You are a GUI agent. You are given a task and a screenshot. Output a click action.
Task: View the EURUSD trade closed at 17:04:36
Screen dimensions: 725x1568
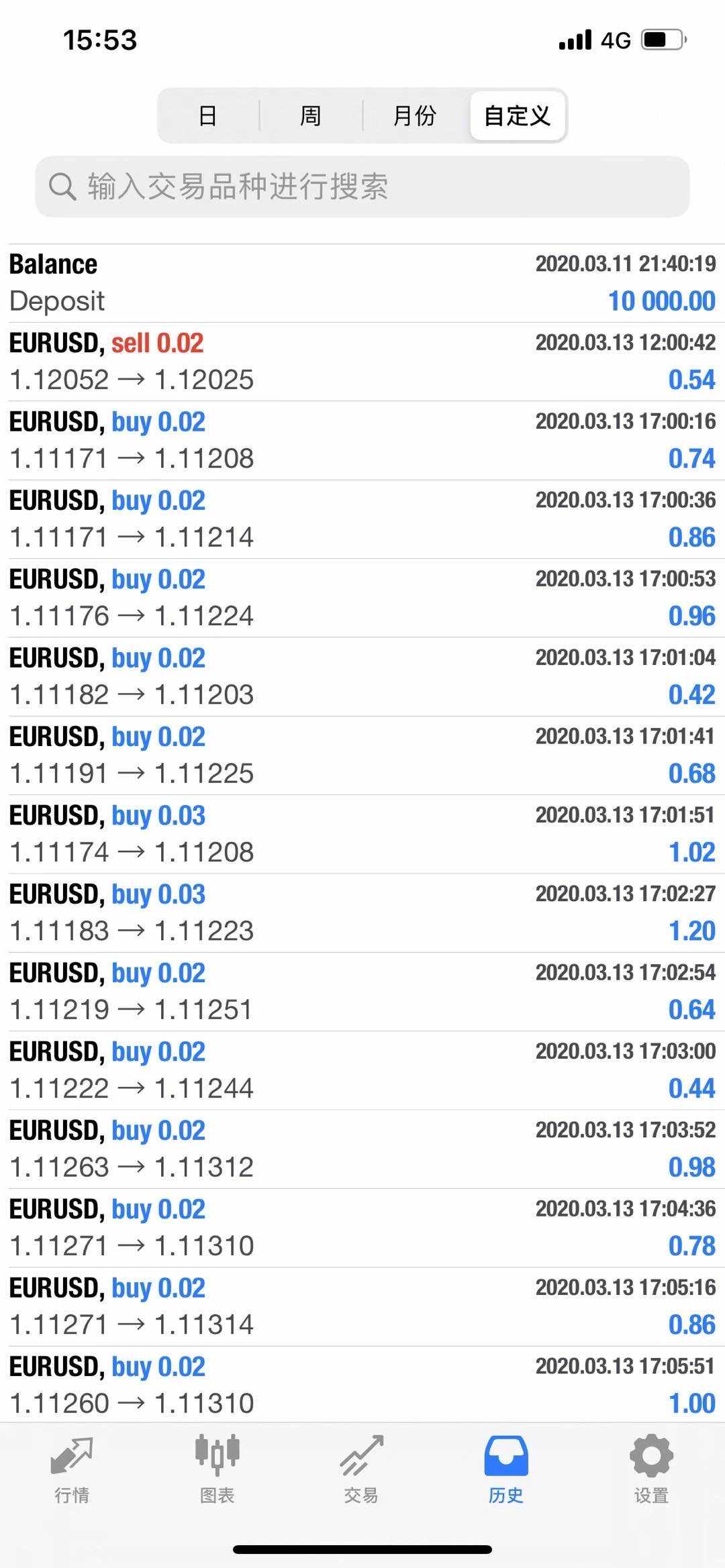pos(362,1227)
